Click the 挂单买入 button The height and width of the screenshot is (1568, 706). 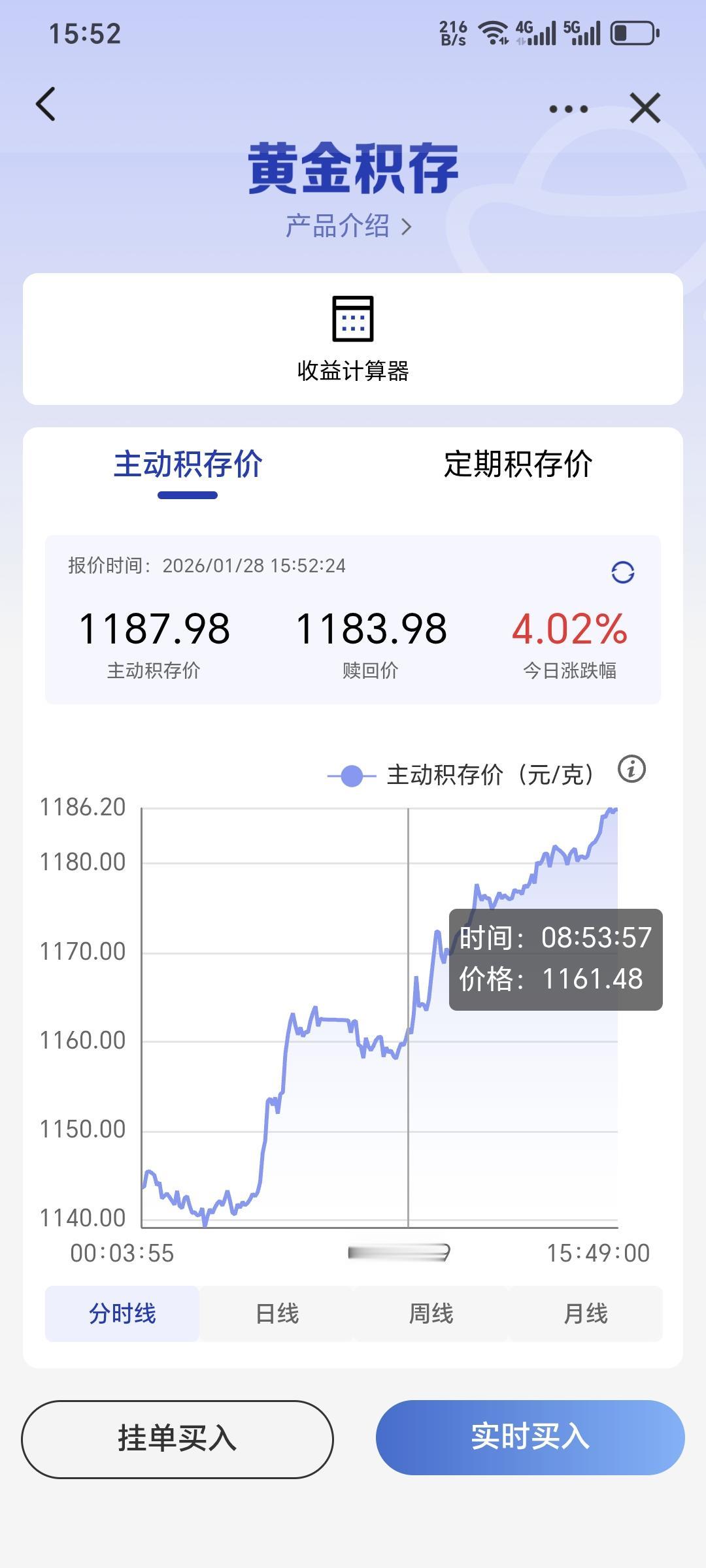pyautogui.click(x=178, y=1439)
